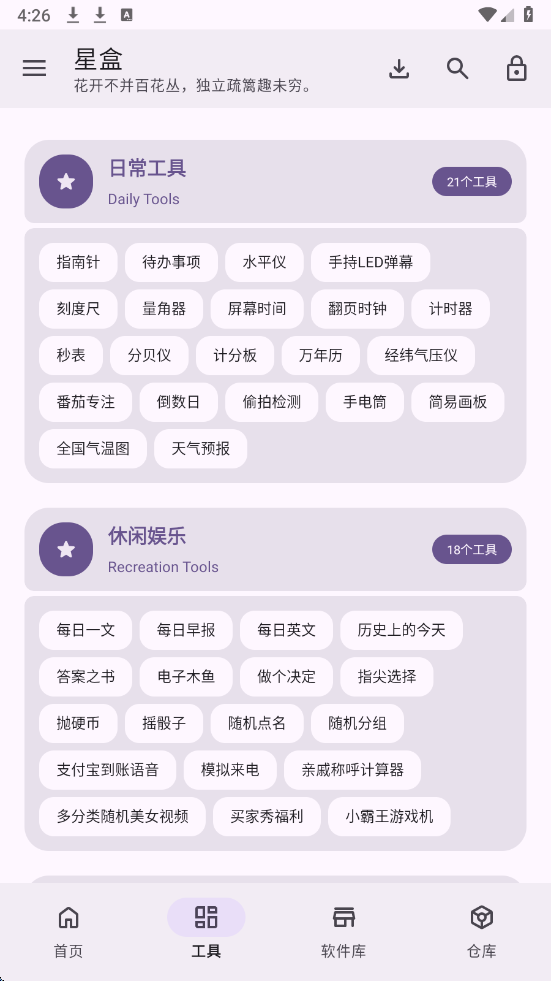The width and height of the screenshot is (551, 981).
Task: Open the 摇骰子 tool
Action: [x=164, y=723]
